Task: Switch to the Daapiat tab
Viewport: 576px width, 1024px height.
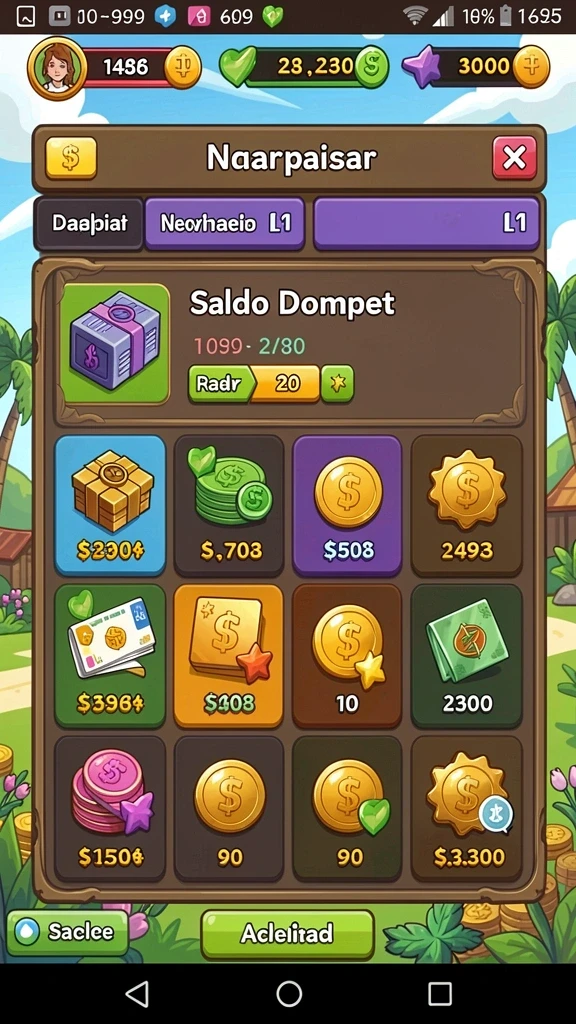Action: 89,224
